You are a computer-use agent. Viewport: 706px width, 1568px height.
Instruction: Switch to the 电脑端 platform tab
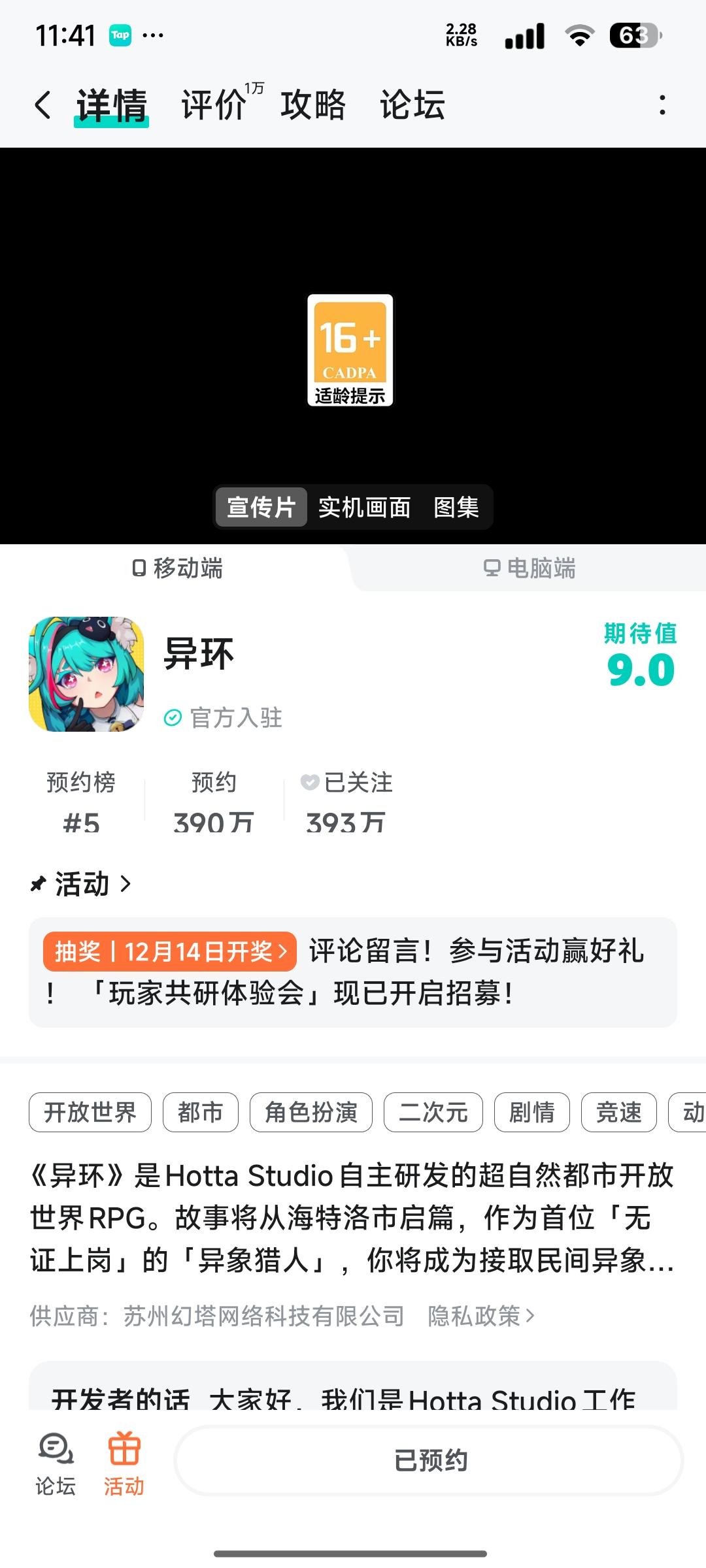pos(529,569)
